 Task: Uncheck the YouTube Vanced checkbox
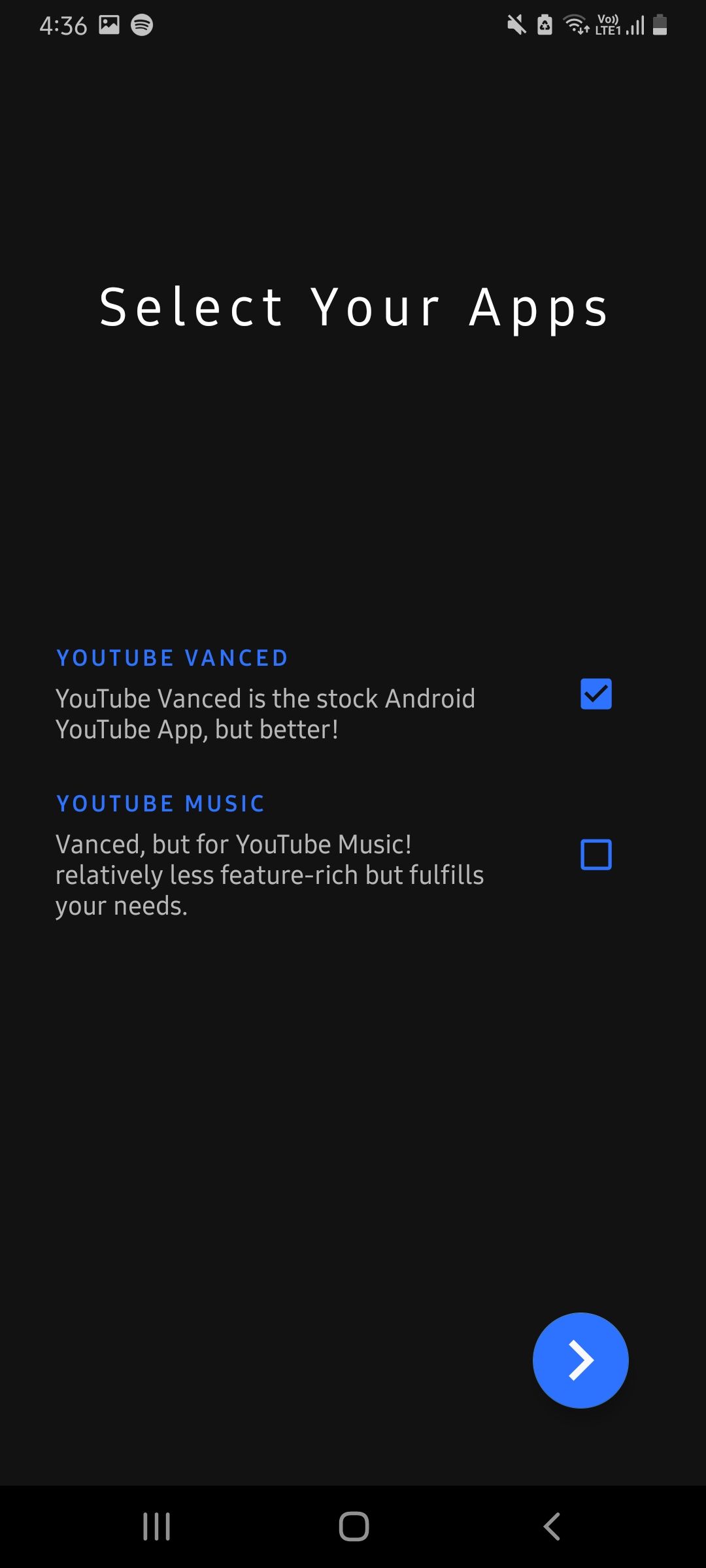[596, 694]
